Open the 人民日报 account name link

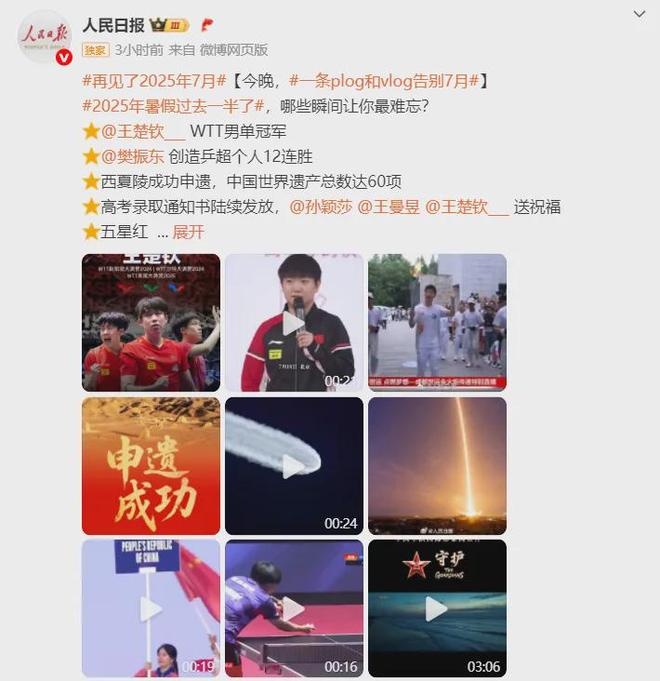113,23
